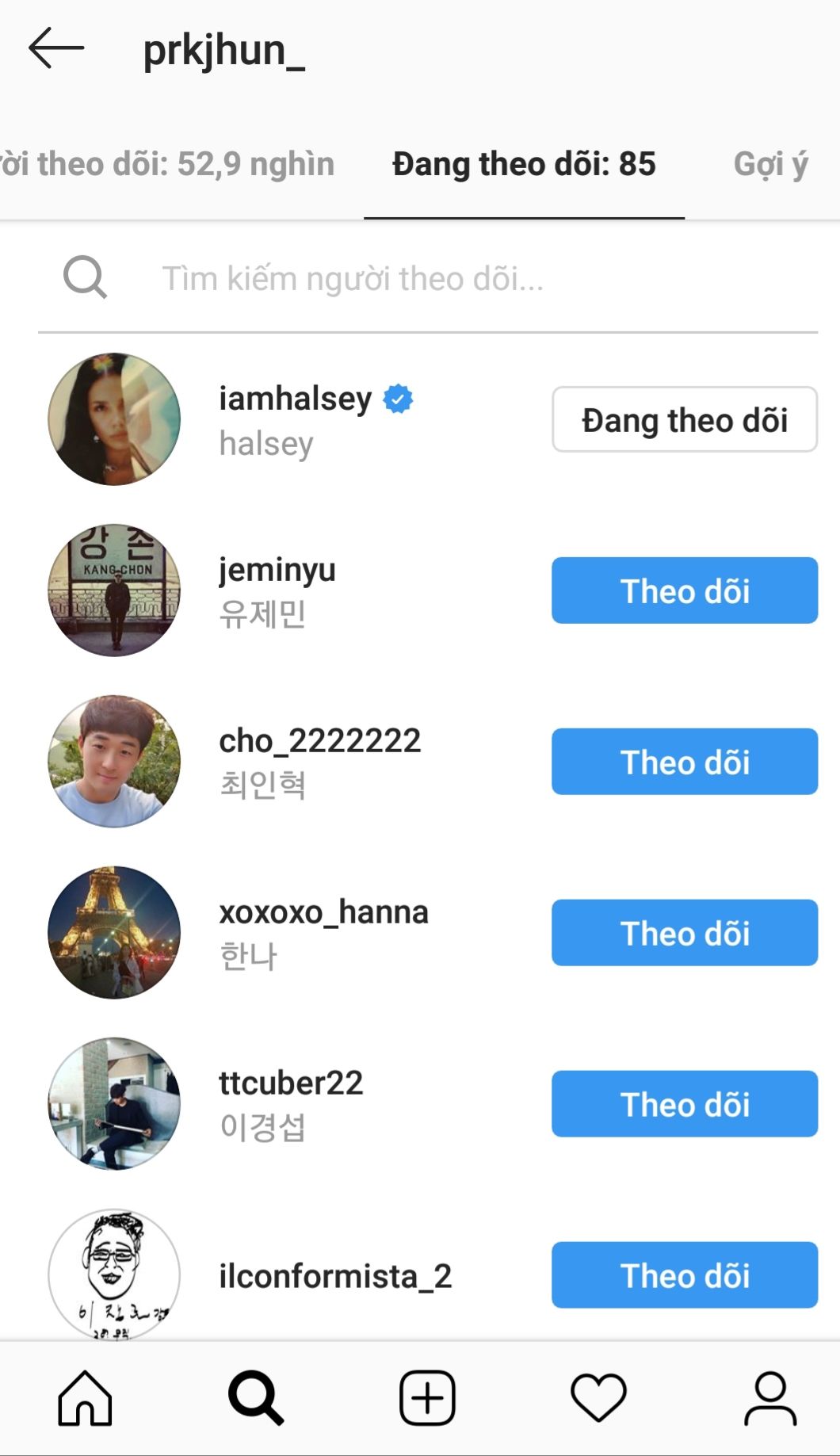The height and width of the screenshot is (1456, 840).
Task: Follow xoxoxo_hanna with Theo dõi button
Action: point(685,933)
